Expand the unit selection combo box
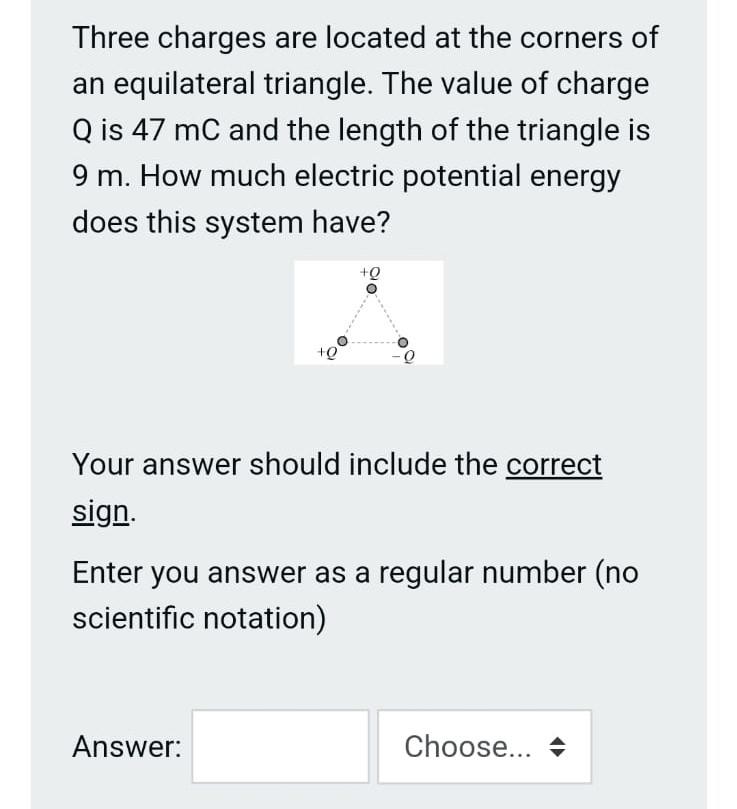Viewport: 737px width, 809px height. 484,746
